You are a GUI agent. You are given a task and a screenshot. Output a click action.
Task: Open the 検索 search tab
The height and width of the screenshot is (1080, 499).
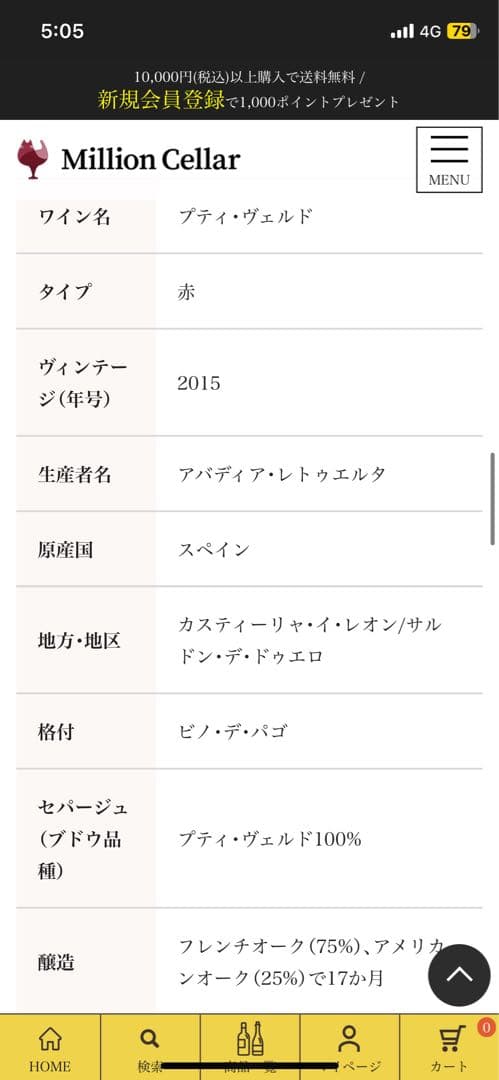click(150, 1047)
